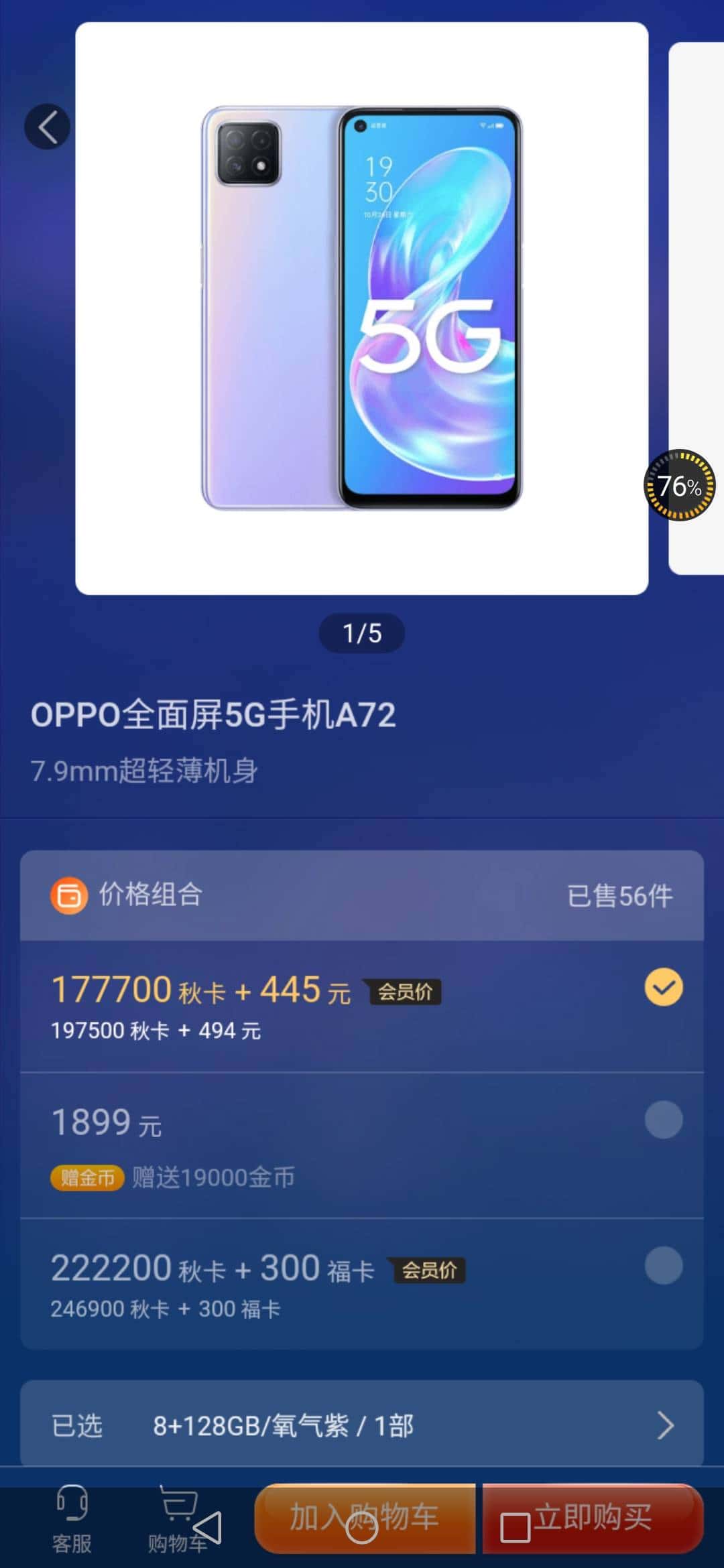Tap the 1/5 image page indicator
The width and height of the screenshot is (724, 1568).
pos(362,633)
